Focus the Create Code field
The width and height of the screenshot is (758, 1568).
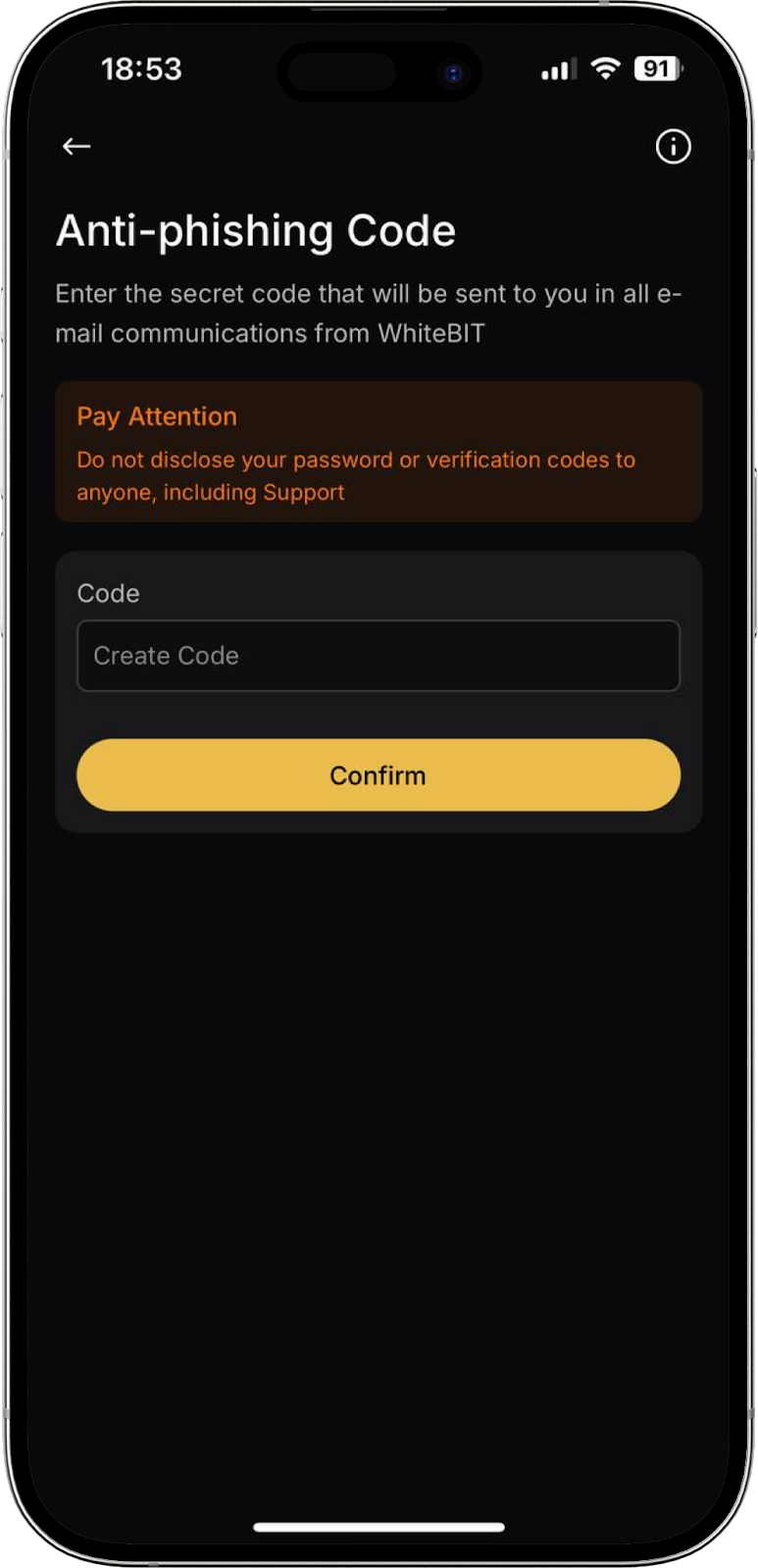[378, 656]
